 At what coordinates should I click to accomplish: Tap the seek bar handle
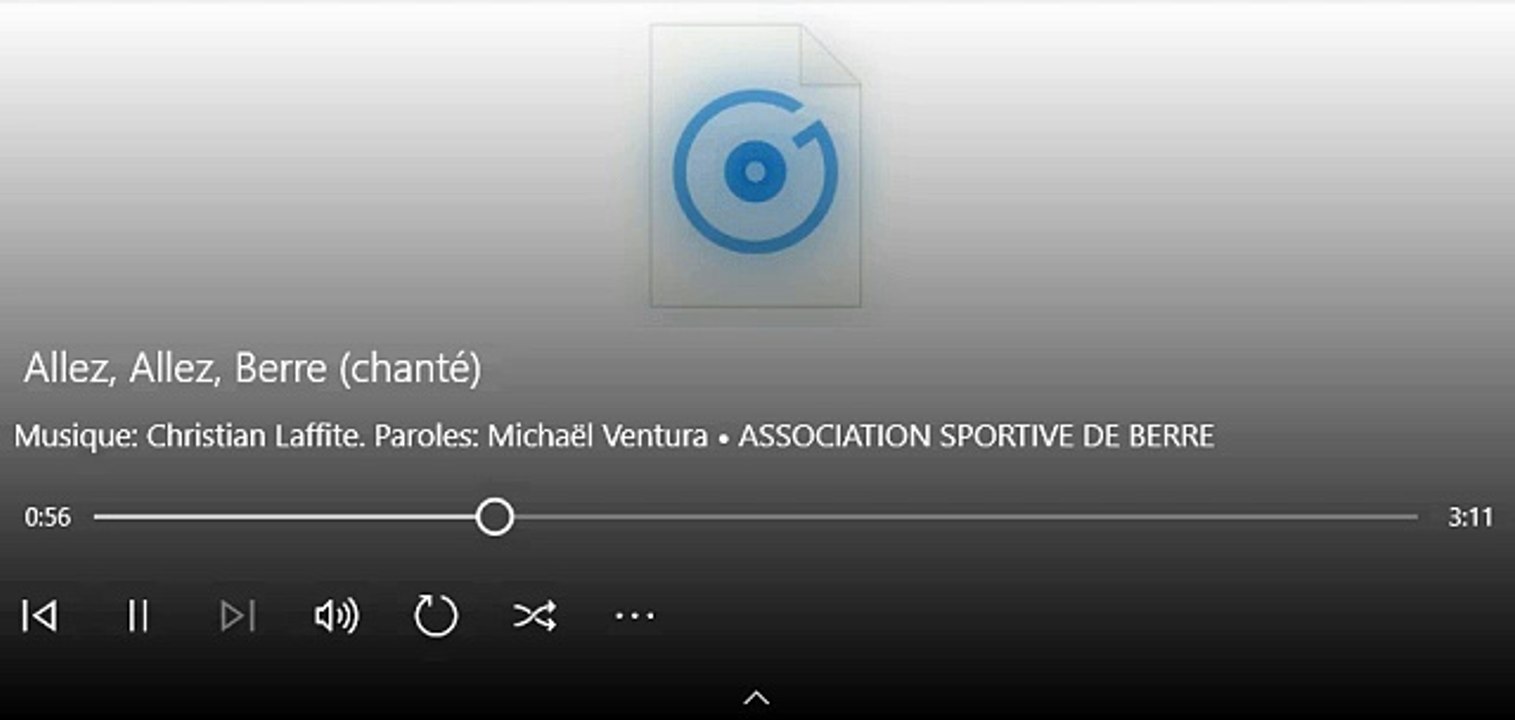click(494, 517)
